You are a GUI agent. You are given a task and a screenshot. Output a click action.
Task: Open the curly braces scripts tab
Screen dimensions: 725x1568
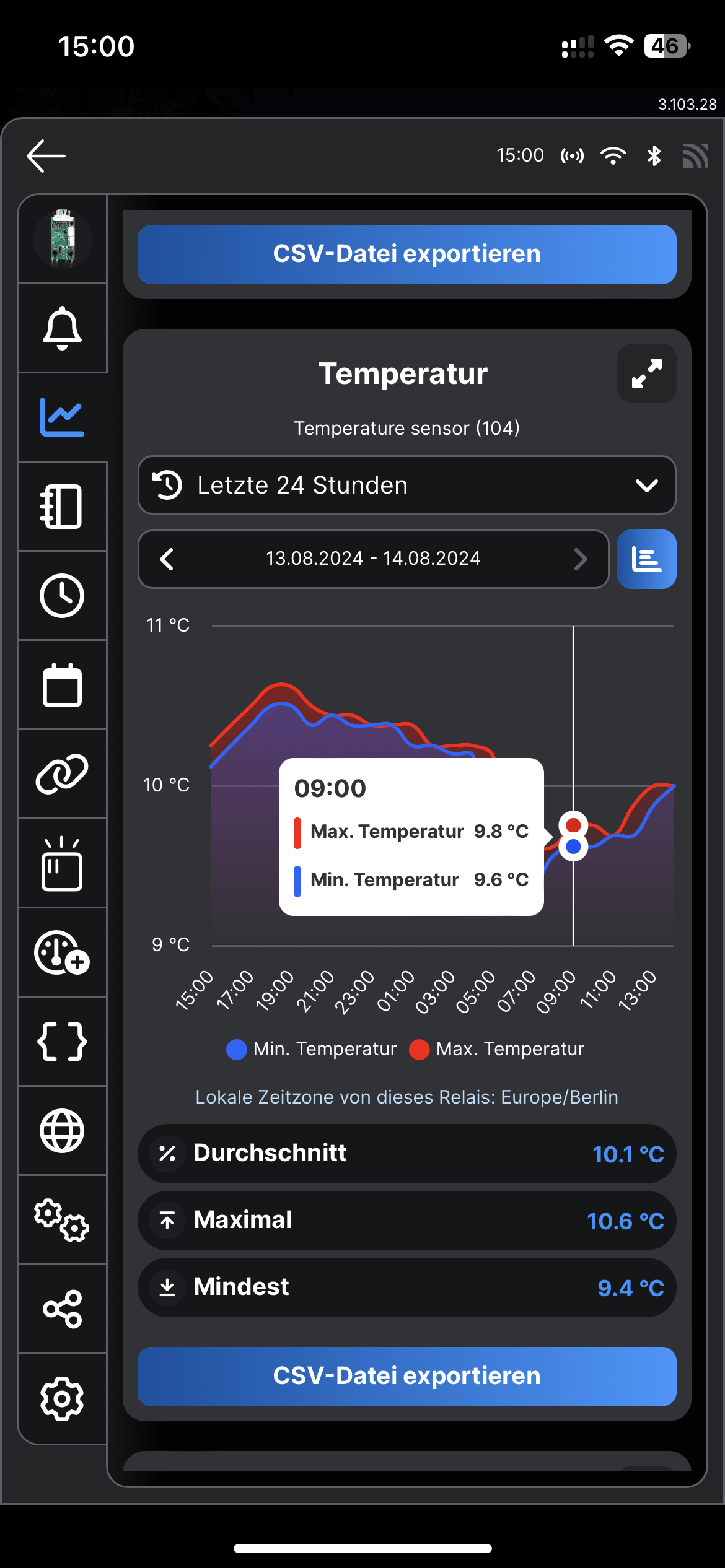tap(62, 1042)
